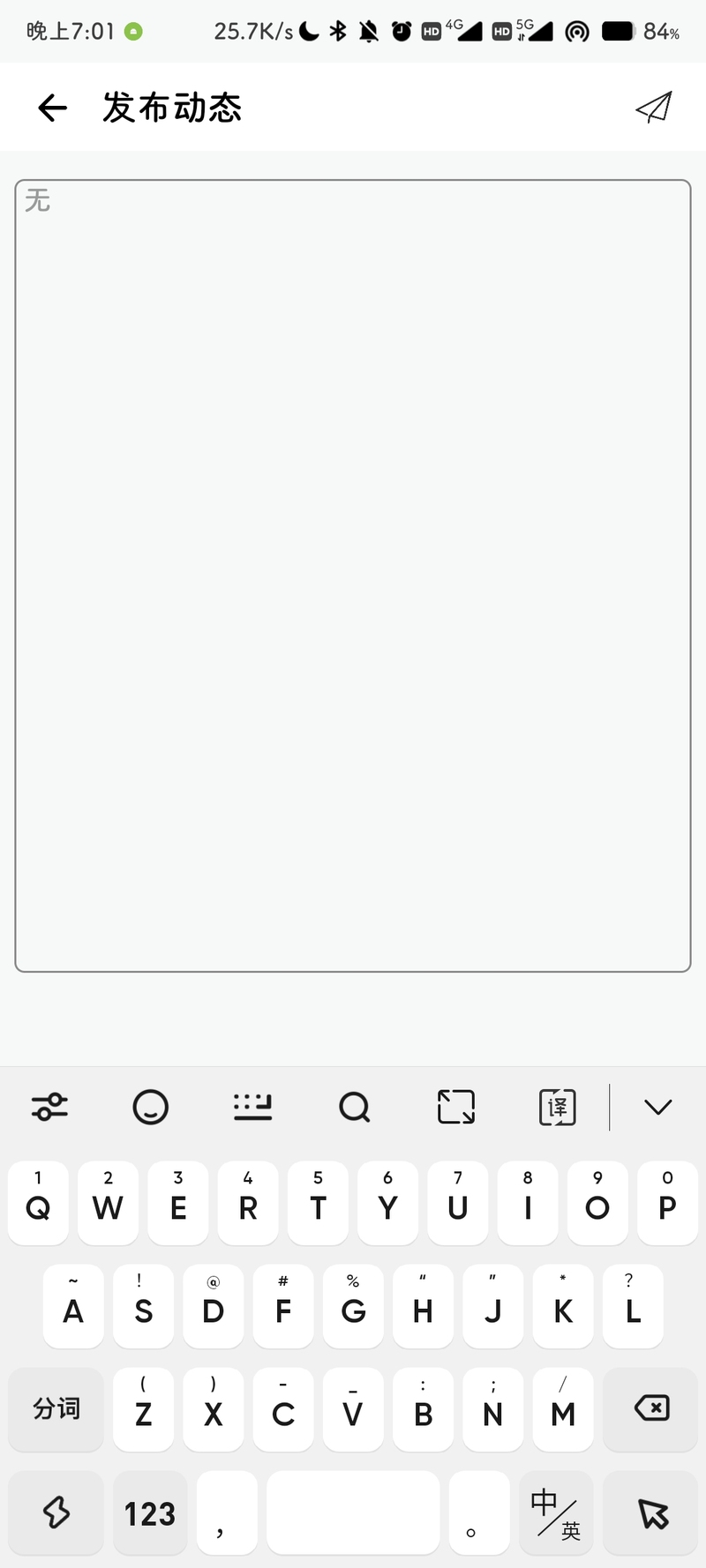
Task: Open the emoji panel on the keyboard
Action: (150, 1107)
